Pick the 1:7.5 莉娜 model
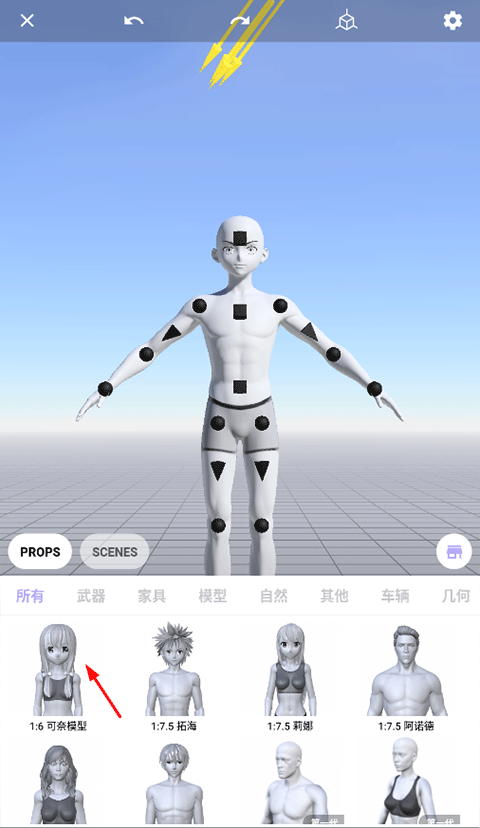 pos(290,677)
